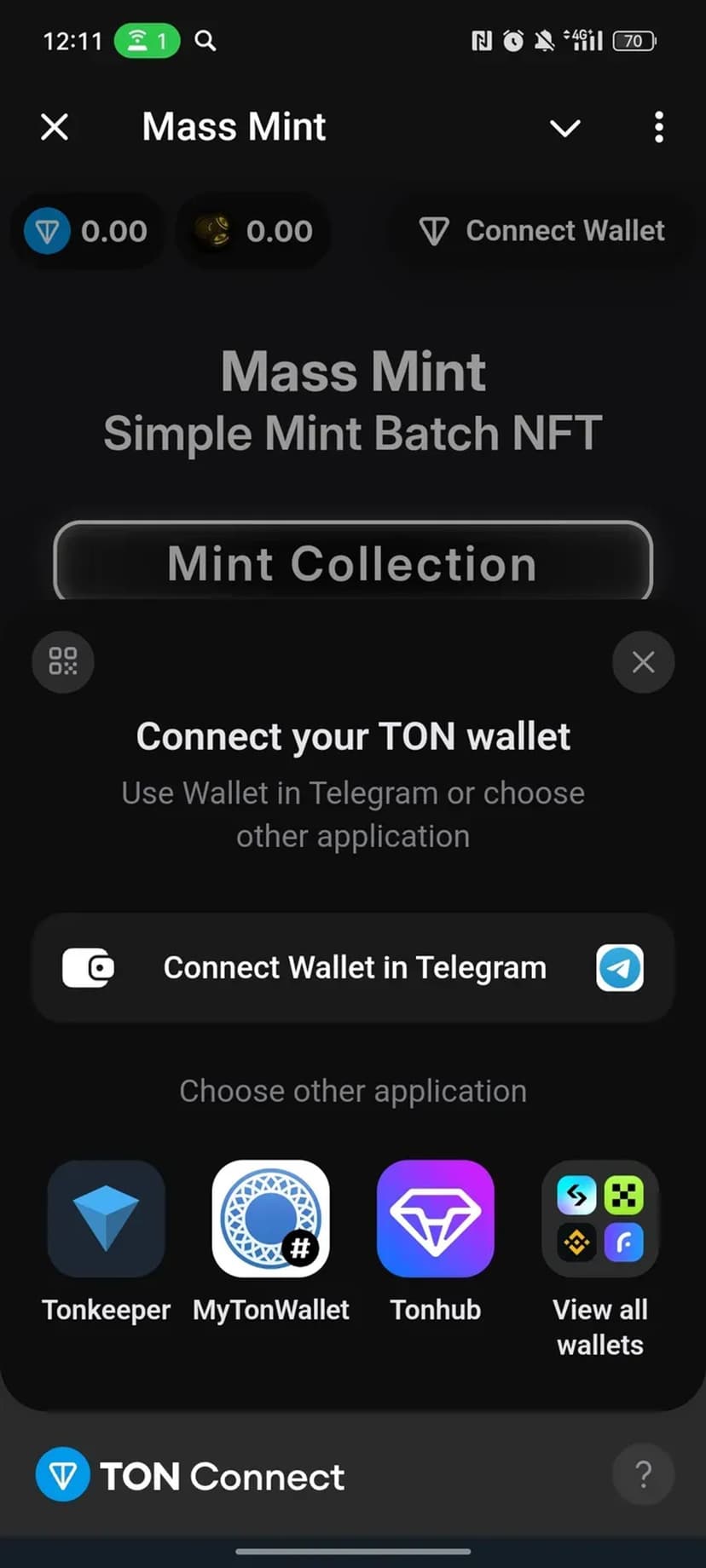Tap the coin balance chip

click(253, 231)
